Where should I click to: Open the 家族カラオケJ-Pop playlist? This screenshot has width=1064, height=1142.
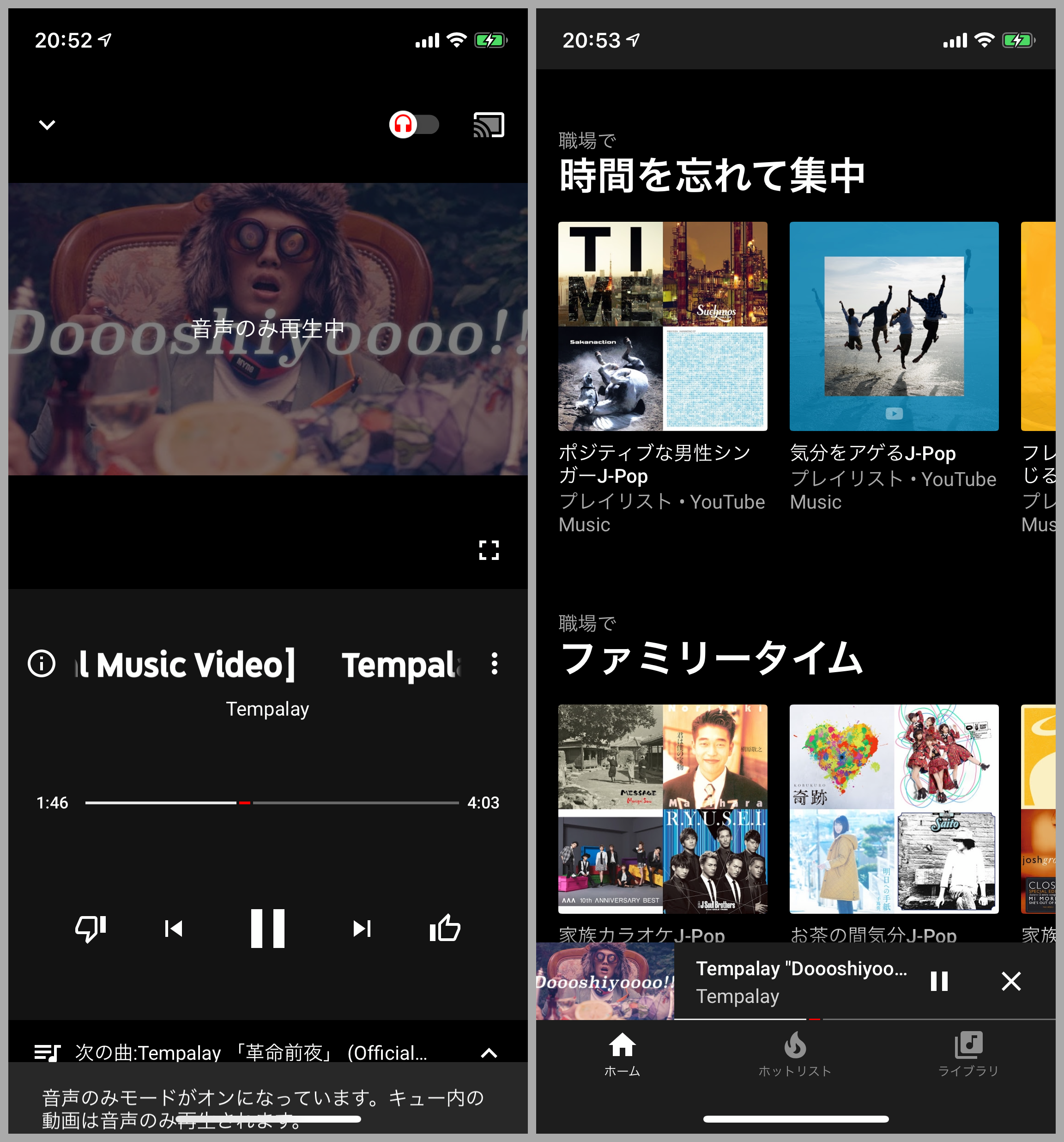pyautogui.click(x=663, y=809)
